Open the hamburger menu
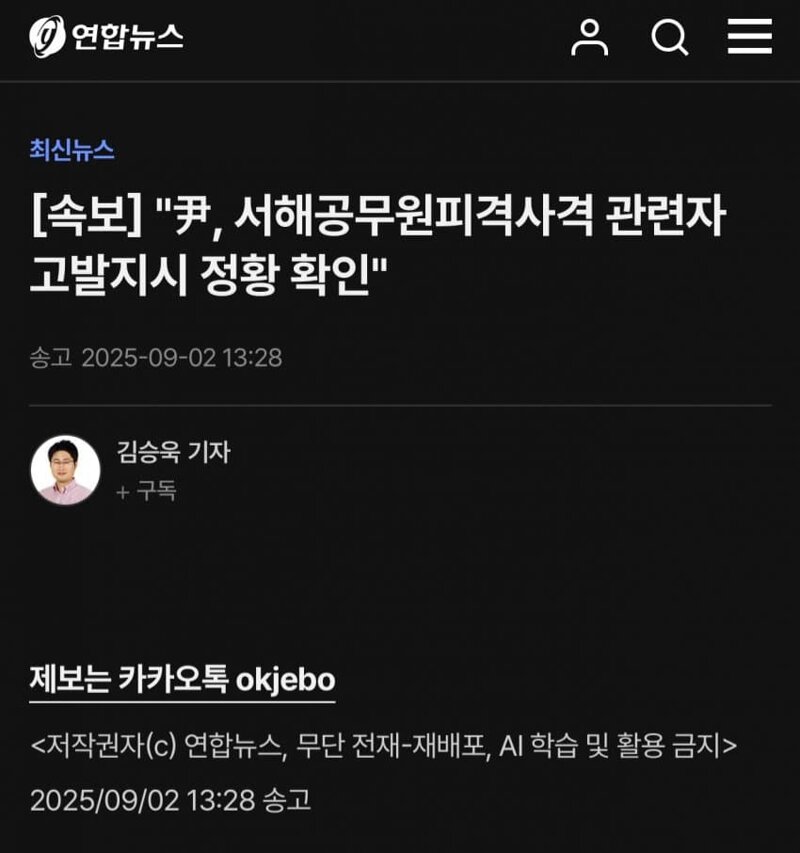800x853 pixels. coord(749,37)
